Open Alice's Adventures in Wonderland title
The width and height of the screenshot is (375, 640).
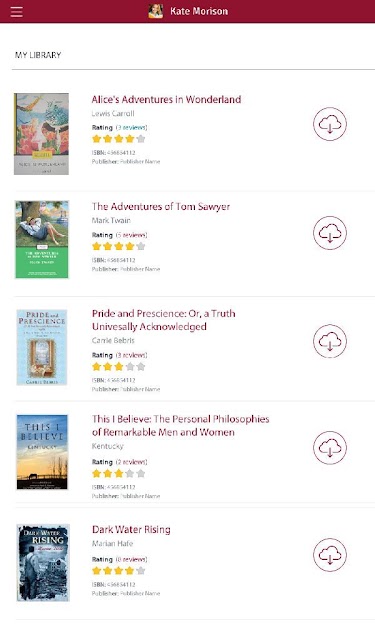pyautogui.click(x=166, y=99)
